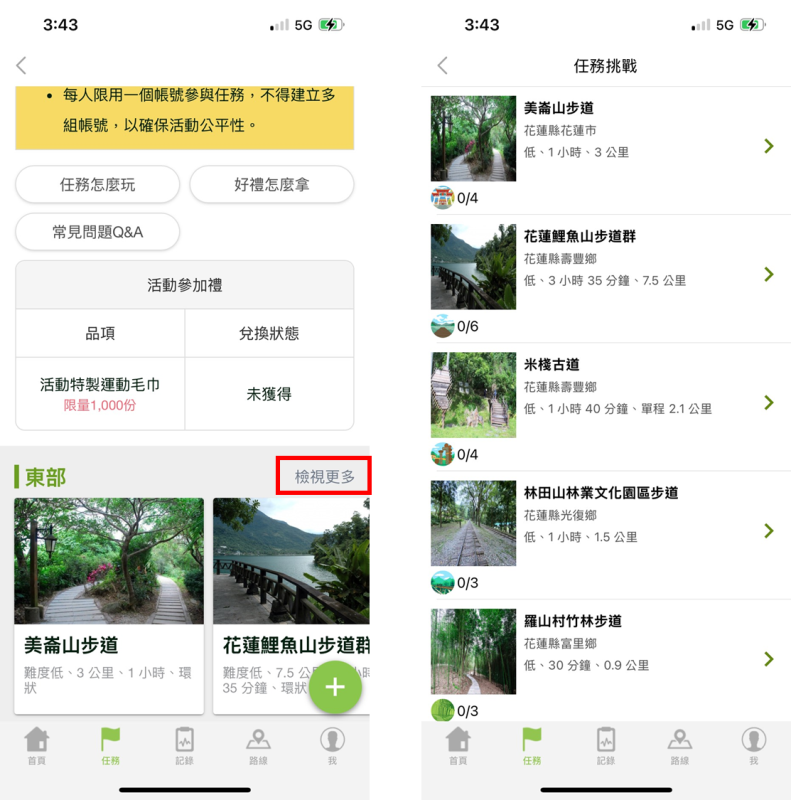
Task: Open the 米棧古道 trail row
Action: (605, 402)
